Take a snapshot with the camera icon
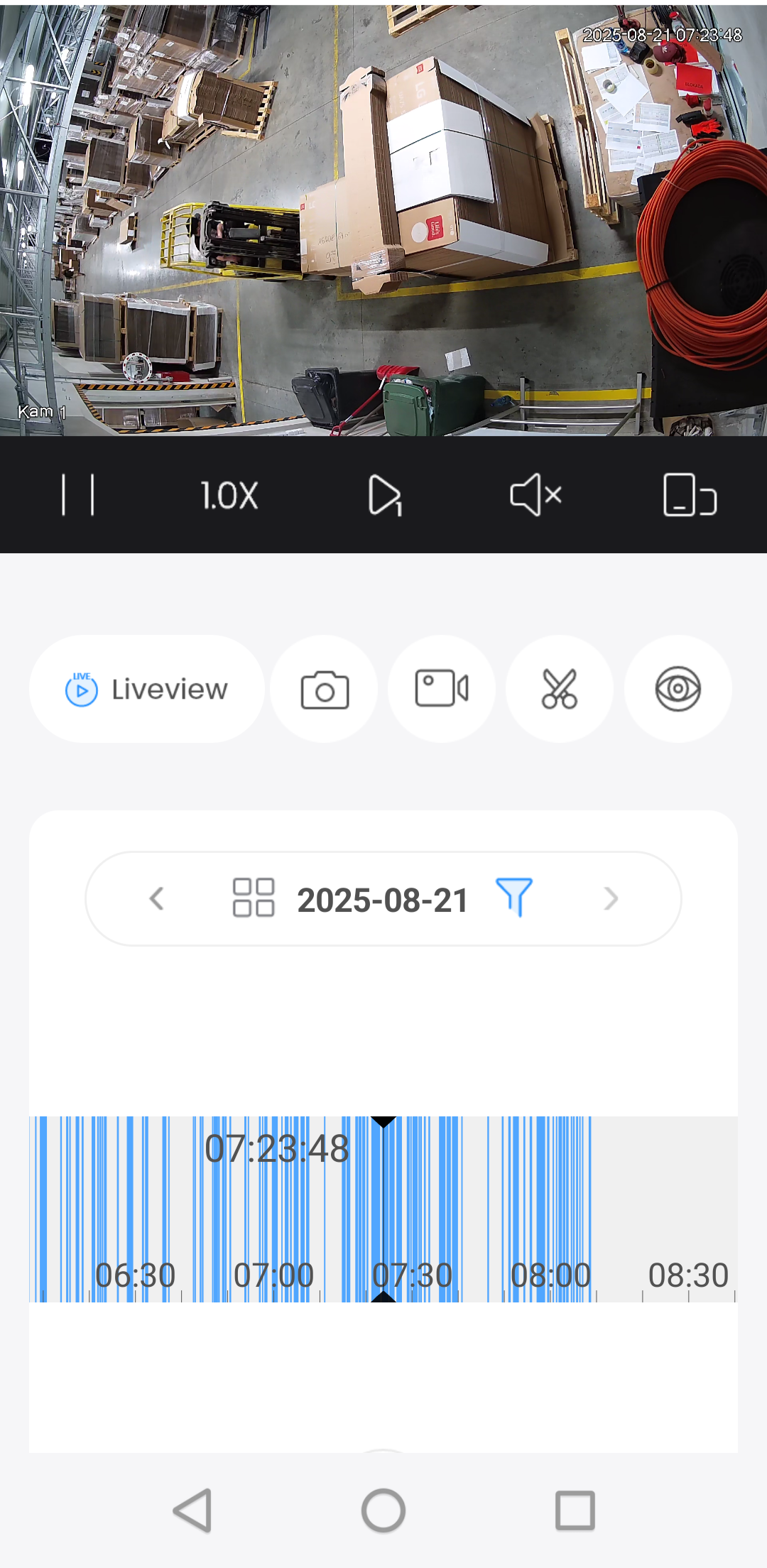 click(325, 689)
